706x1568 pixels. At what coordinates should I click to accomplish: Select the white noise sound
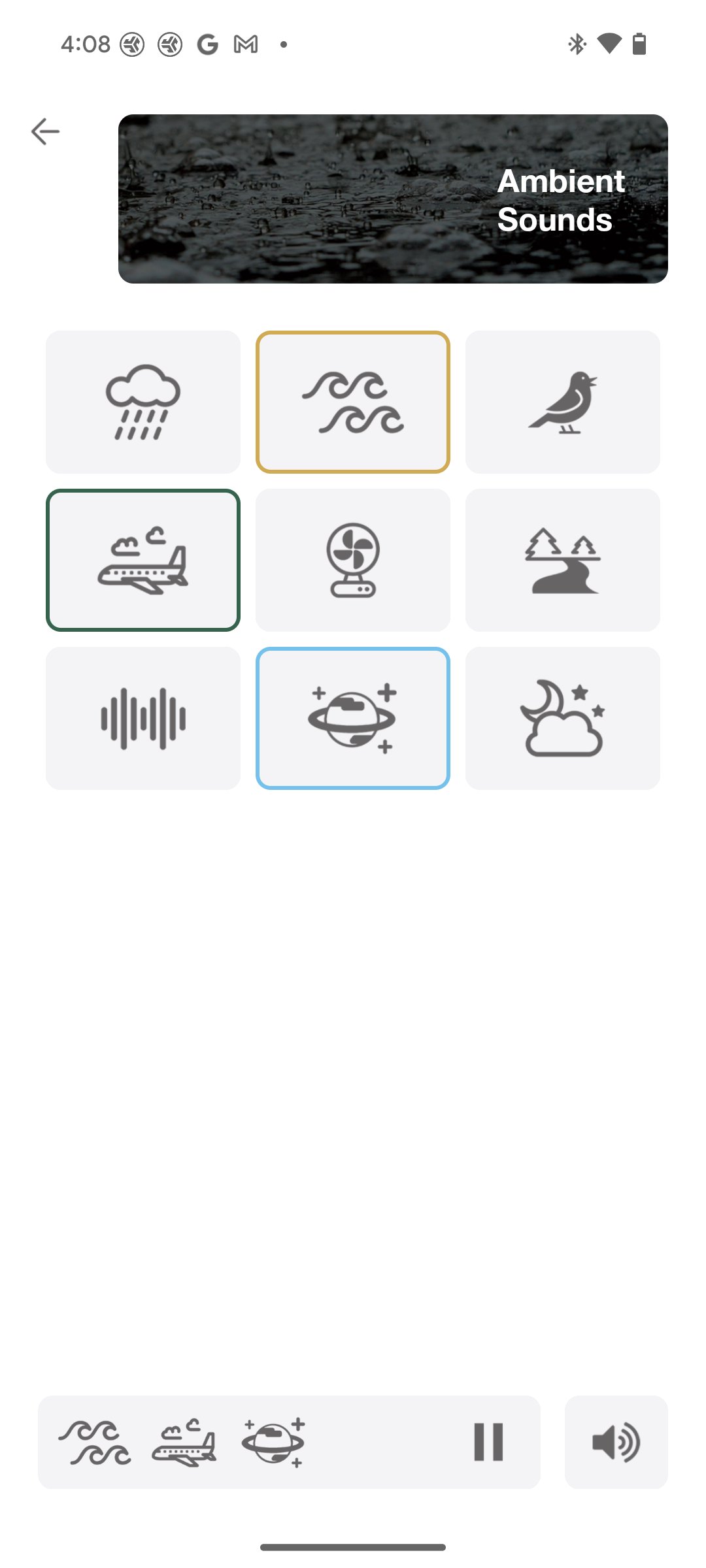click(x=143, y=717)
